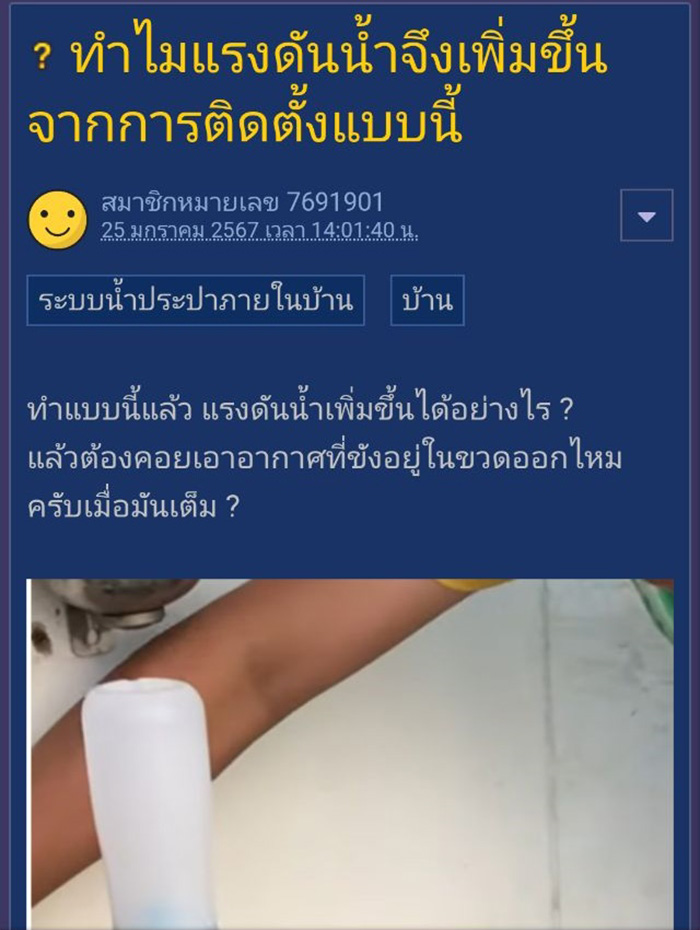The image size is (700, 930).
Task: Open the post timestamp link 25 มกราคม 2567
Action: click(259, 231)
